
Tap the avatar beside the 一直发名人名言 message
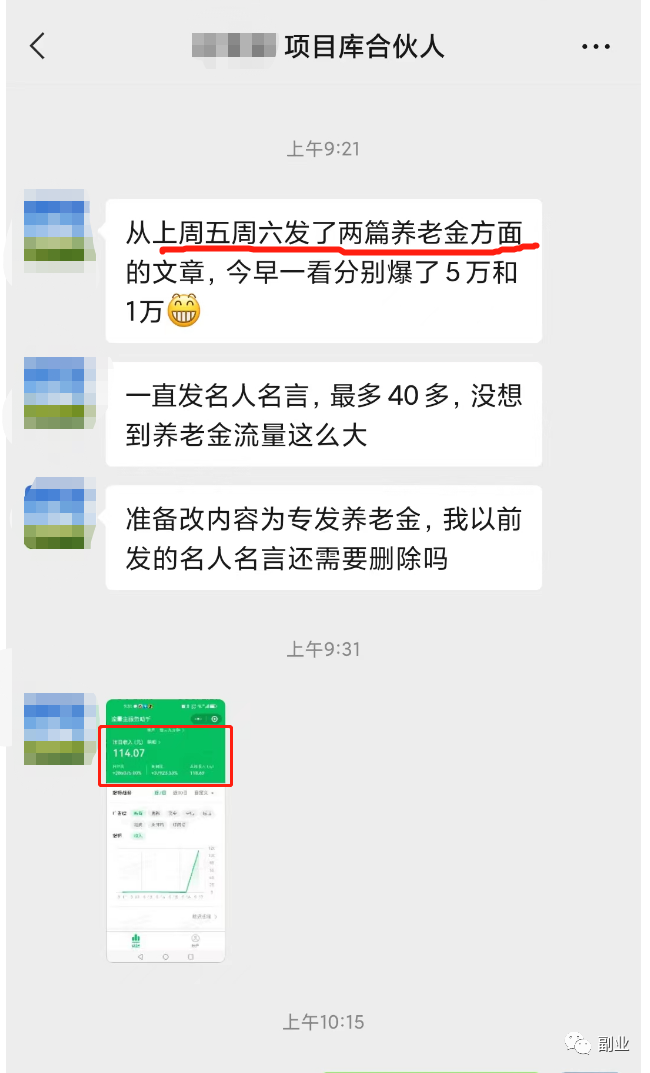pyautogui.click(x=60, y=392)
